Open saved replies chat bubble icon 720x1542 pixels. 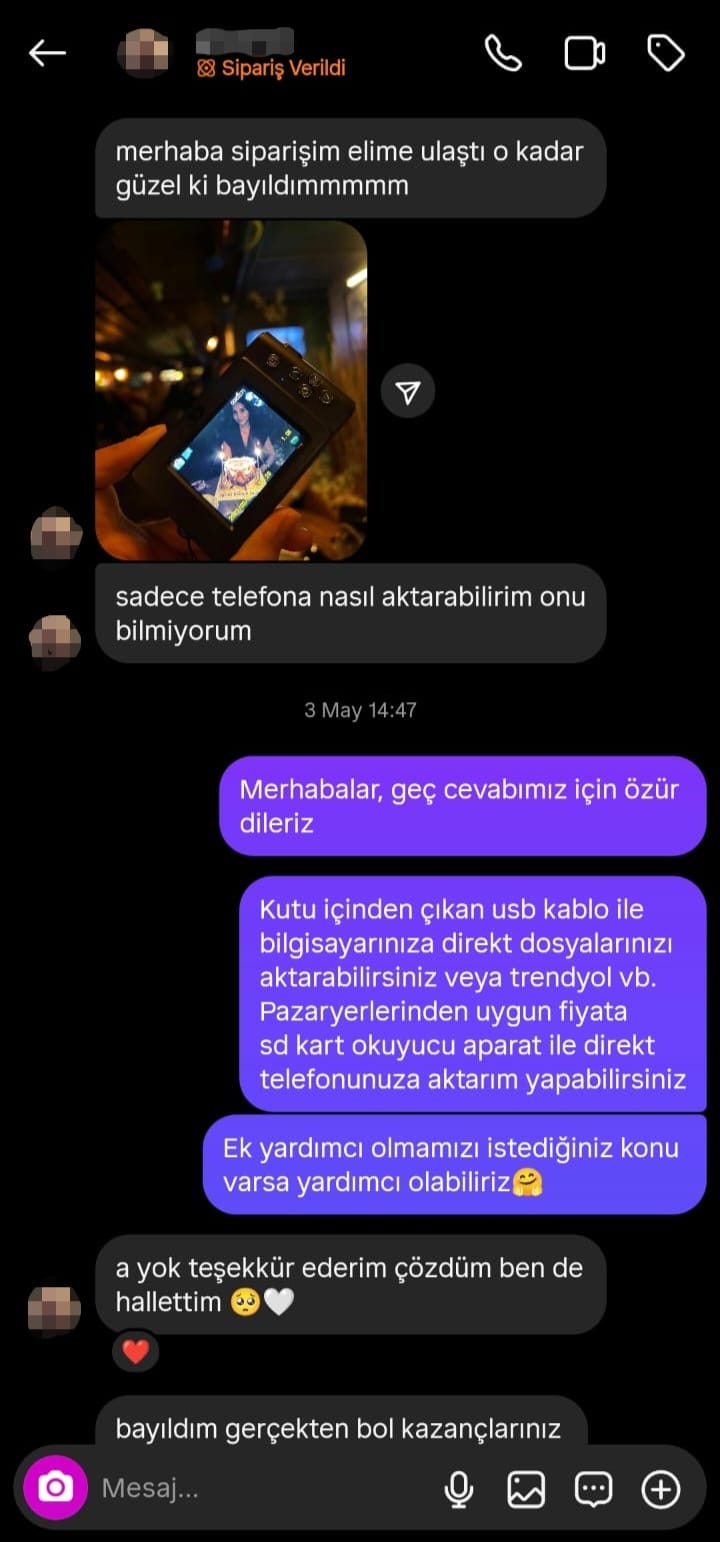[x=593, y=1489]
